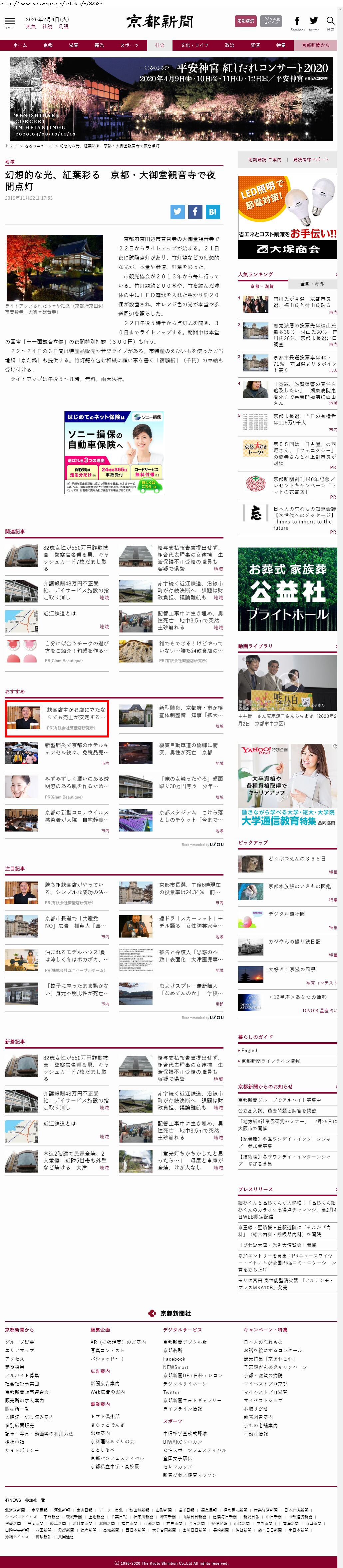Select the 観光 navigation tab

coord(99,45)
